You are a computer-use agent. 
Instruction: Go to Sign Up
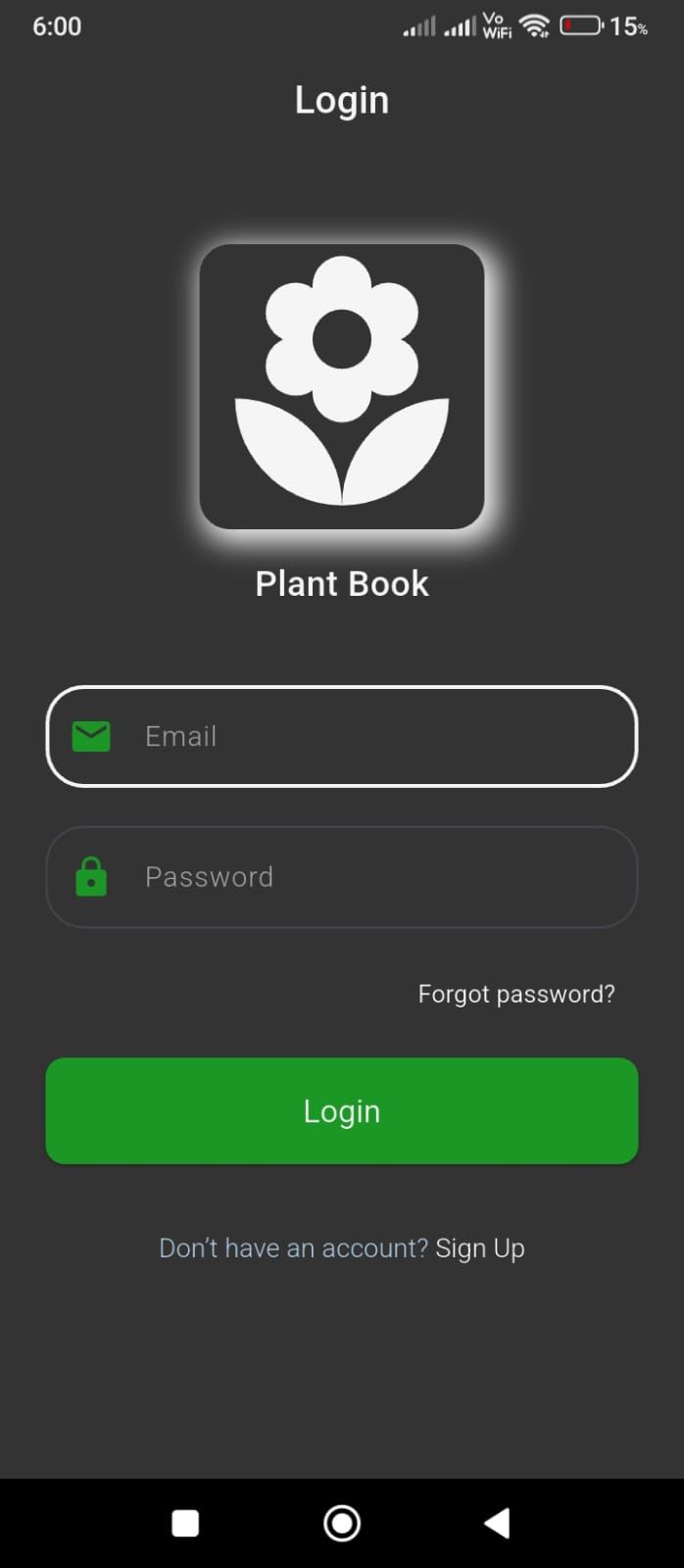(480, 1248)
